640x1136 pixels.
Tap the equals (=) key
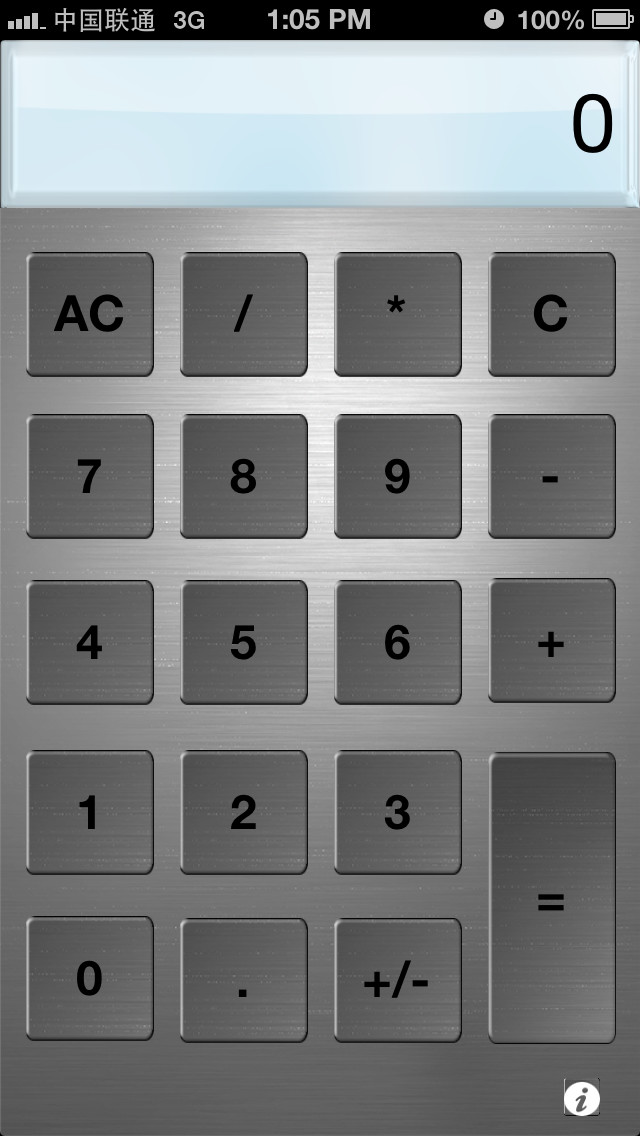552,898
